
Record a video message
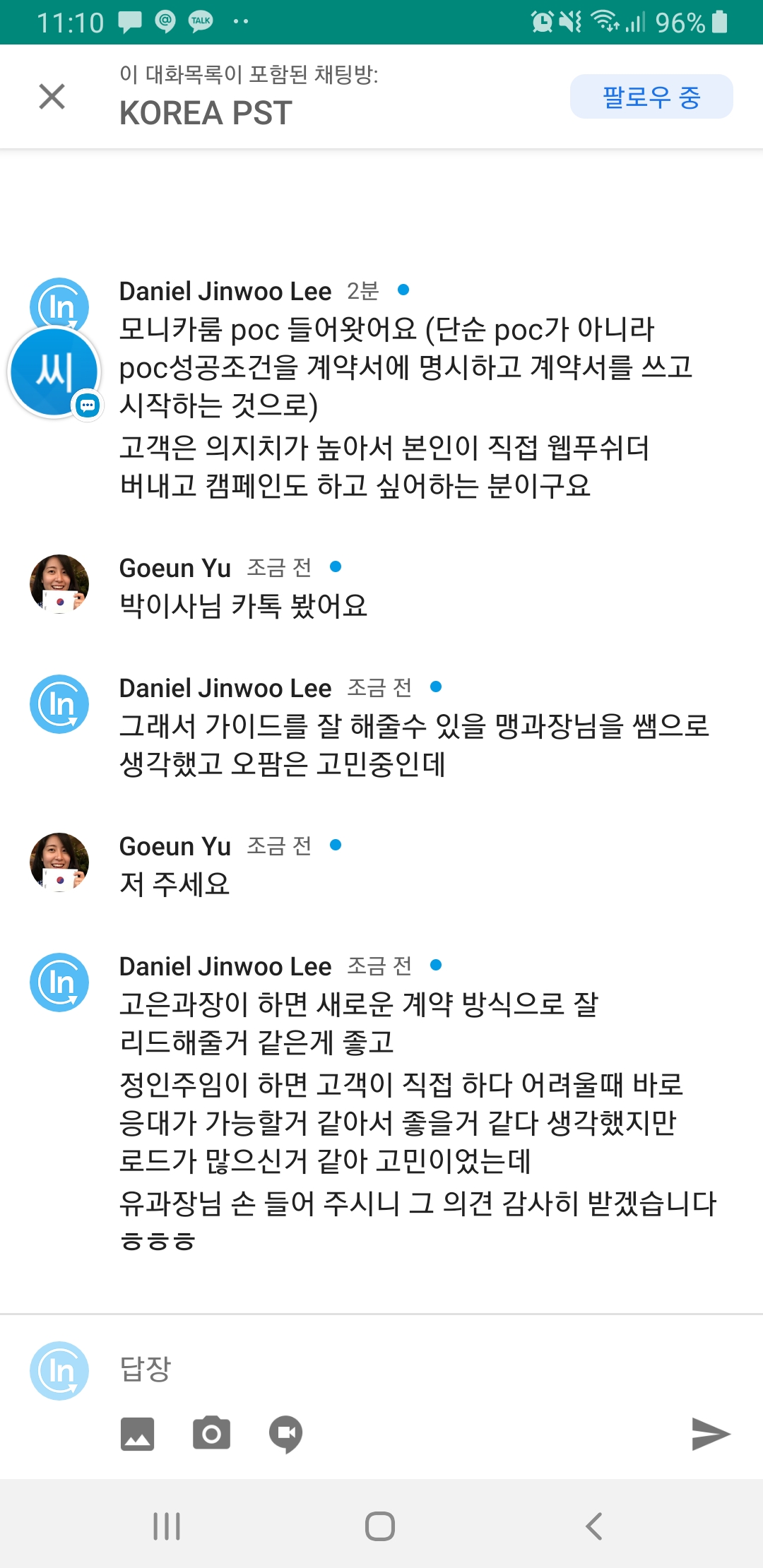(x=285, y=1434)
